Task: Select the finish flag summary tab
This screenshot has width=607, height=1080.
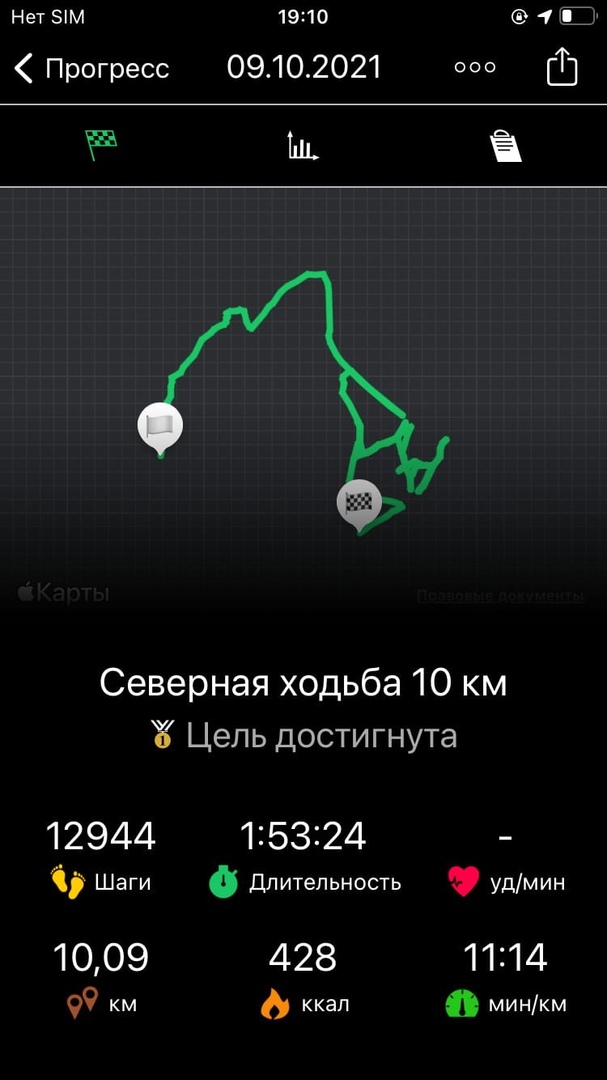Action: pos(101,146)
